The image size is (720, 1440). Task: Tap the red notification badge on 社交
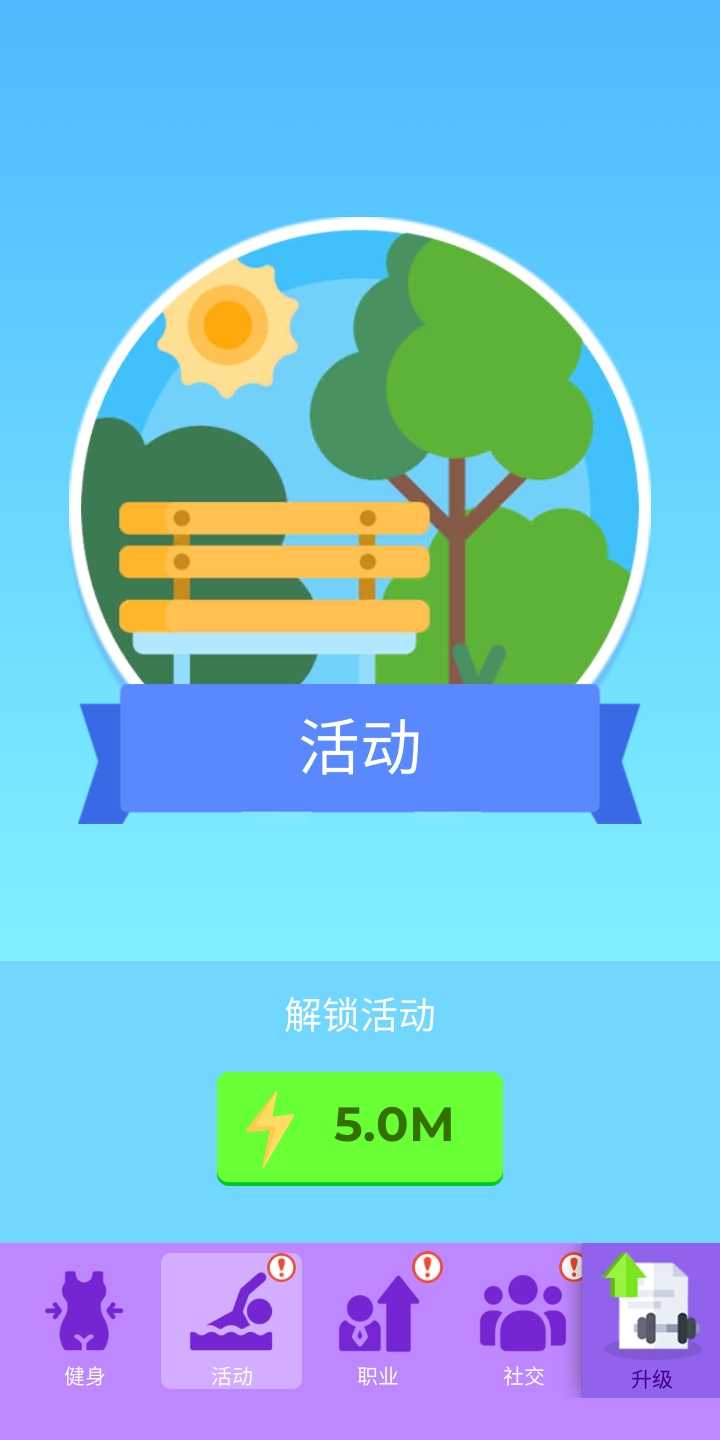point(571,1266)
